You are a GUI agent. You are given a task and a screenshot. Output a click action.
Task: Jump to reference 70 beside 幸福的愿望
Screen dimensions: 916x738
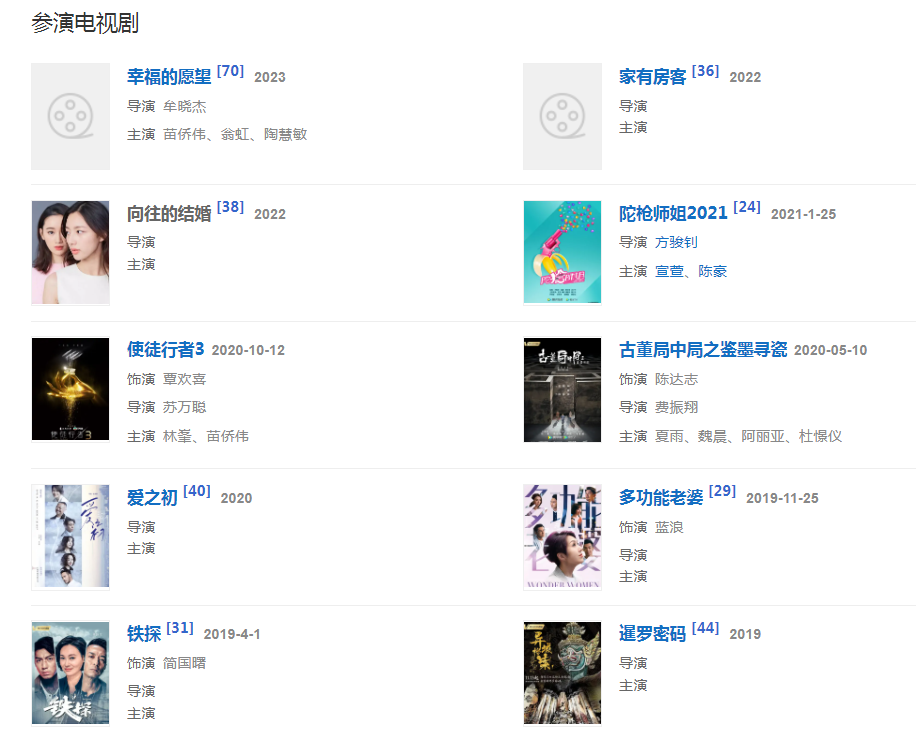[230, 71]
